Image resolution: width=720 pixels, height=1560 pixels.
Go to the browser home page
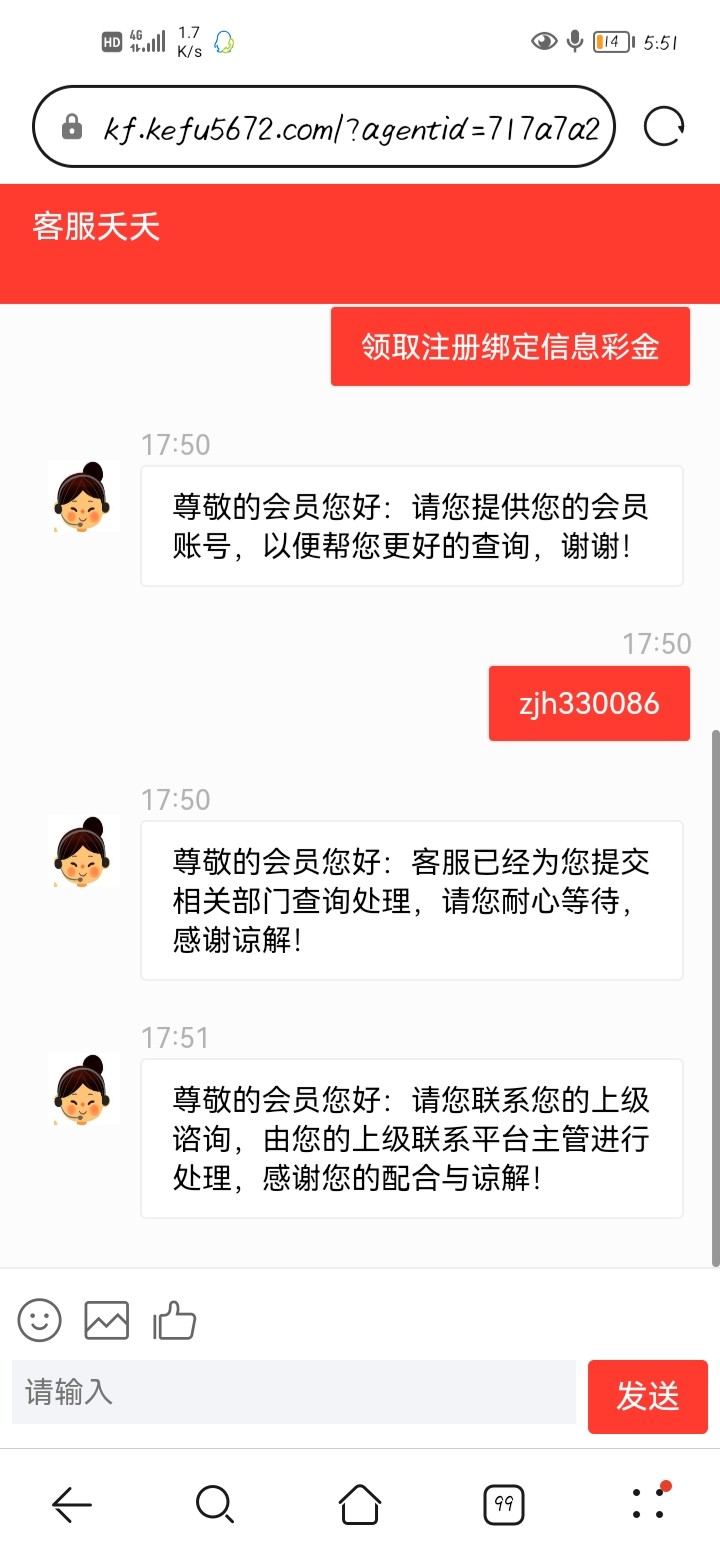[x=360, y=1503]
